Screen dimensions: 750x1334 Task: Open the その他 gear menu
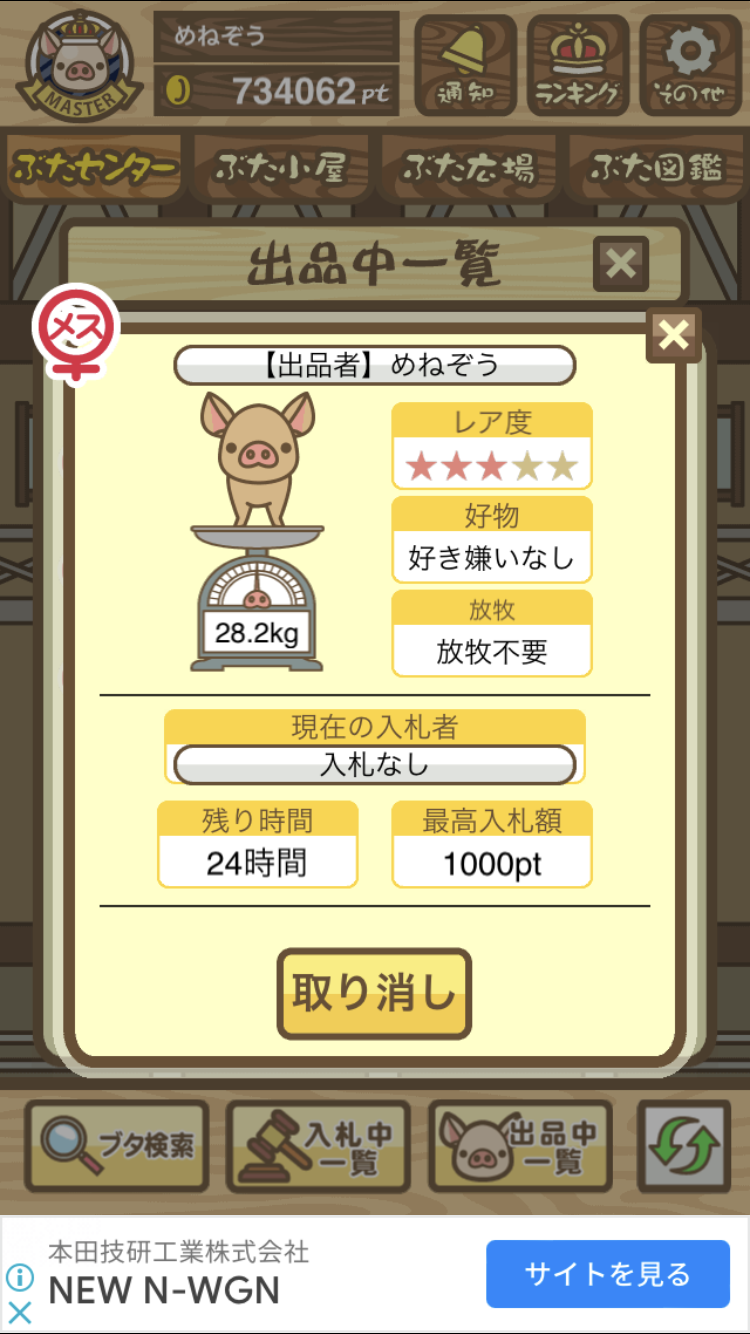click(690, 65)
